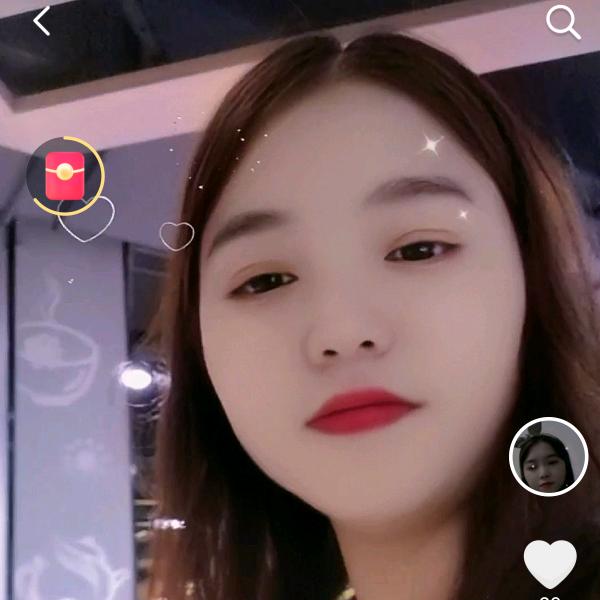The height and width of the screenshot is (600, 600).
Task: Like this video with the heart icon
Action: [x=550, y=564]
